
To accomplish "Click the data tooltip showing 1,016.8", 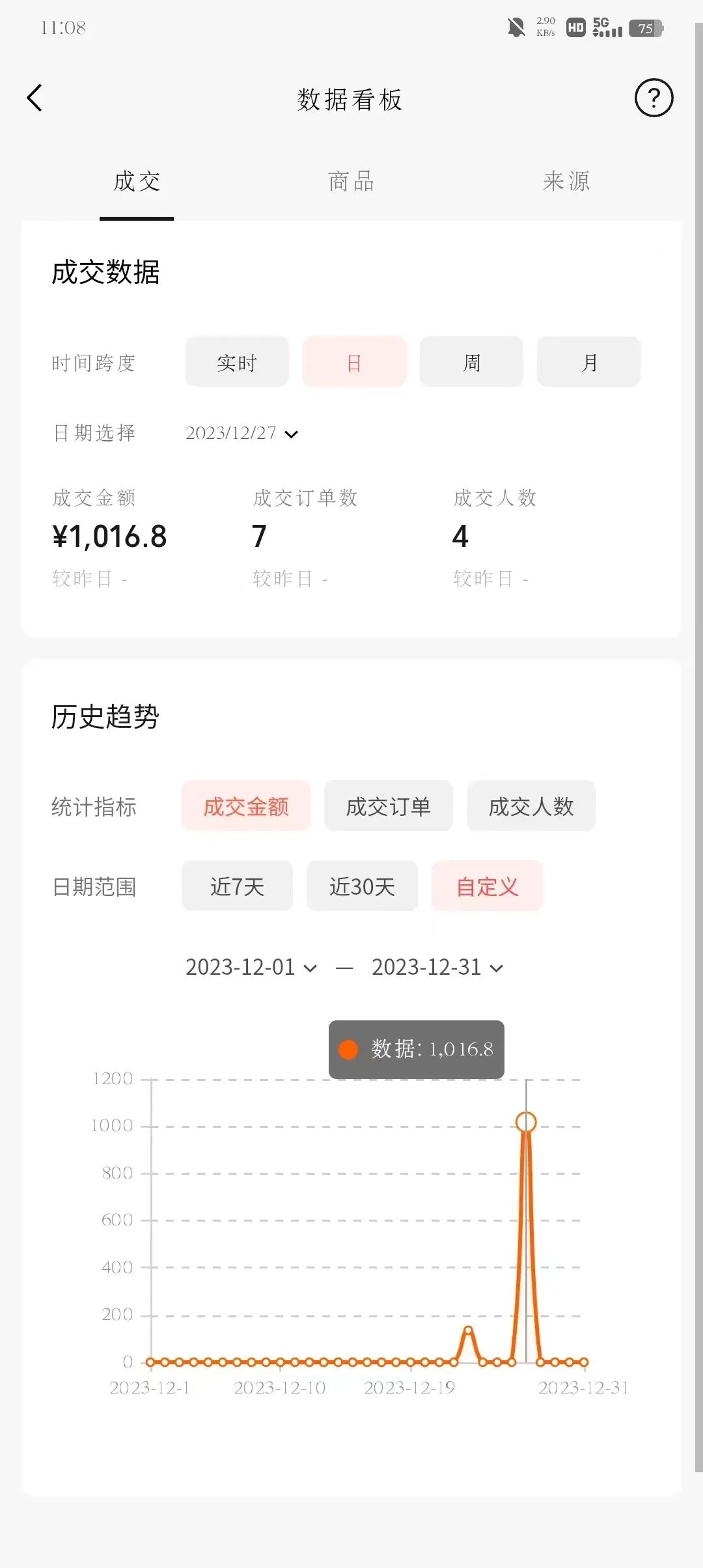I will click(417, 1050).
